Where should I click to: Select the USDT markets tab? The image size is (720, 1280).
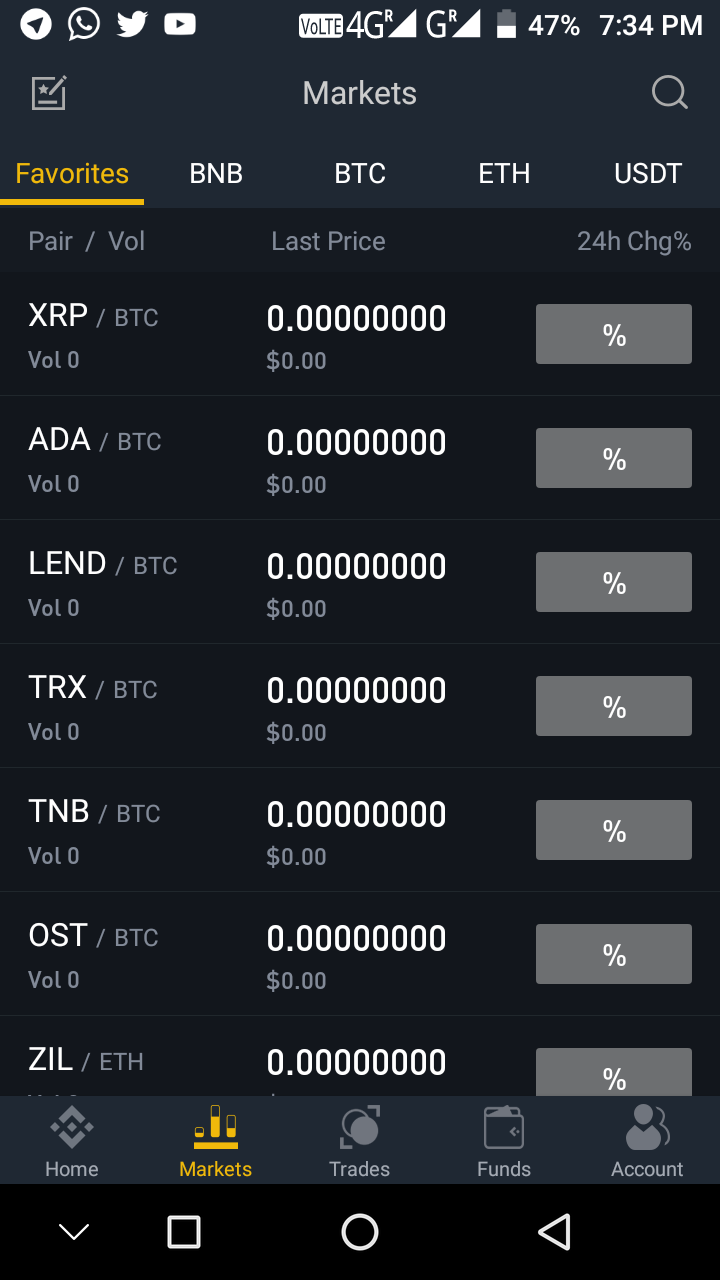[x=648, y=173]
